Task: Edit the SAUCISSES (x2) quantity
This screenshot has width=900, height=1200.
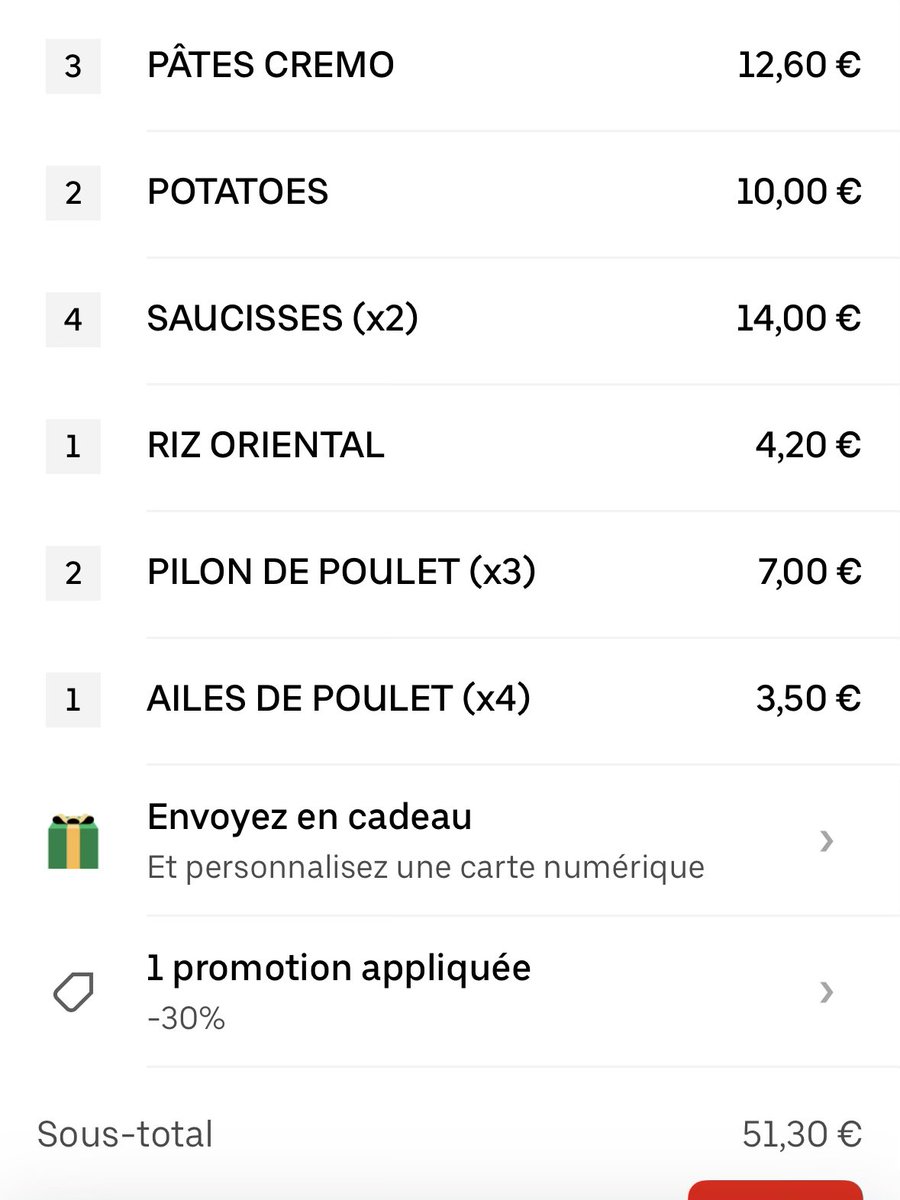Action: pyautogui.click(x=73, y=320)
